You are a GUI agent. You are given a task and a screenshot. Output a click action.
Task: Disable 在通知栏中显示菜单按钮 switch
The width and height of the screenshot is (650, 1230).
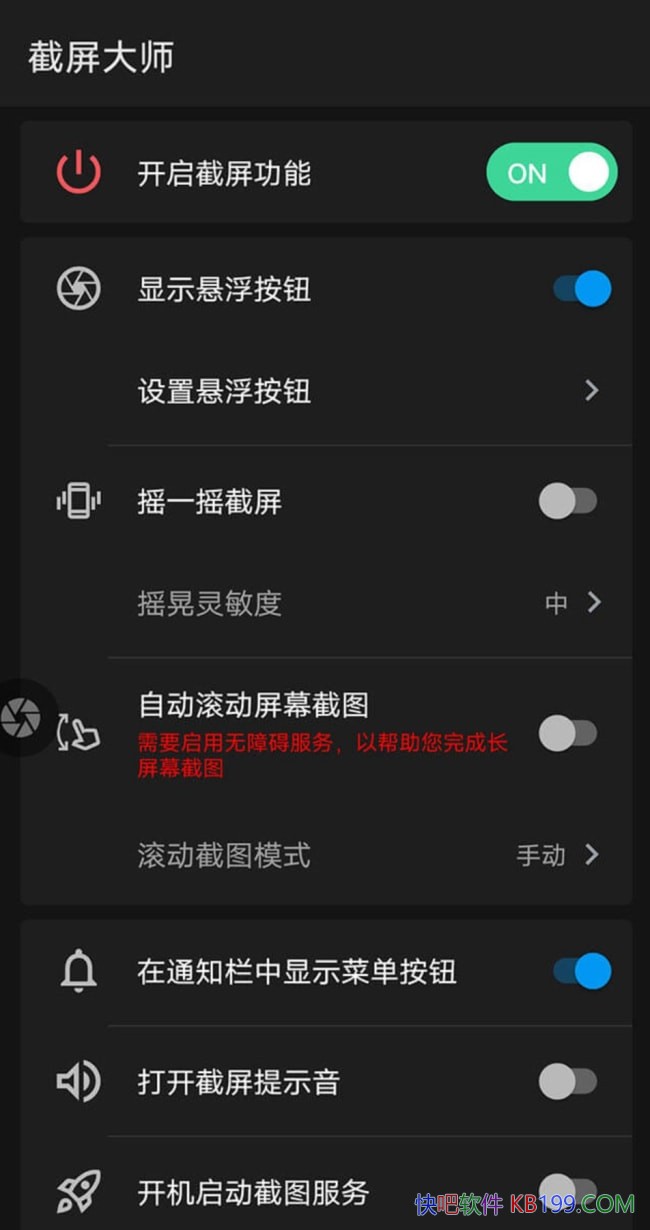(582, 971)
